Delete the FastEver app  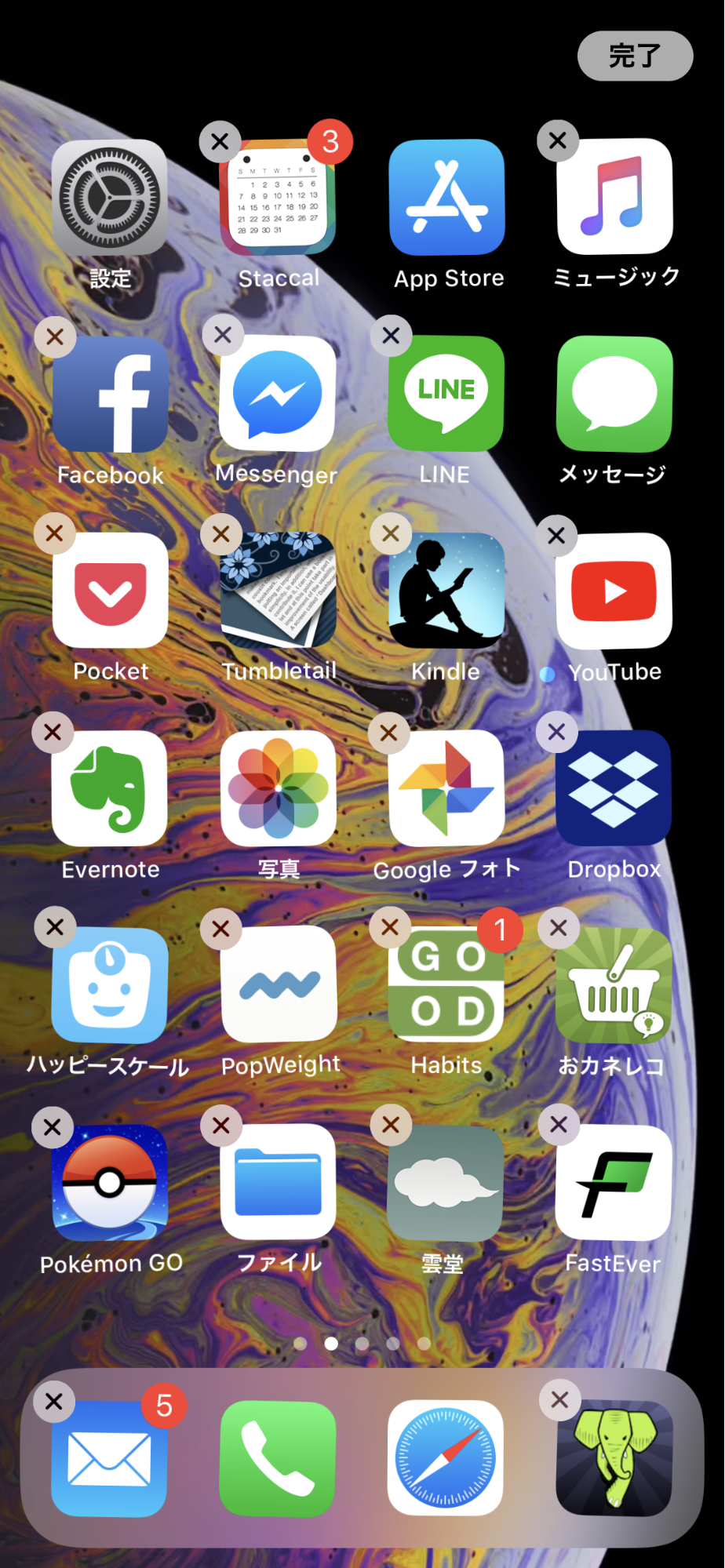pos(557,1124)
